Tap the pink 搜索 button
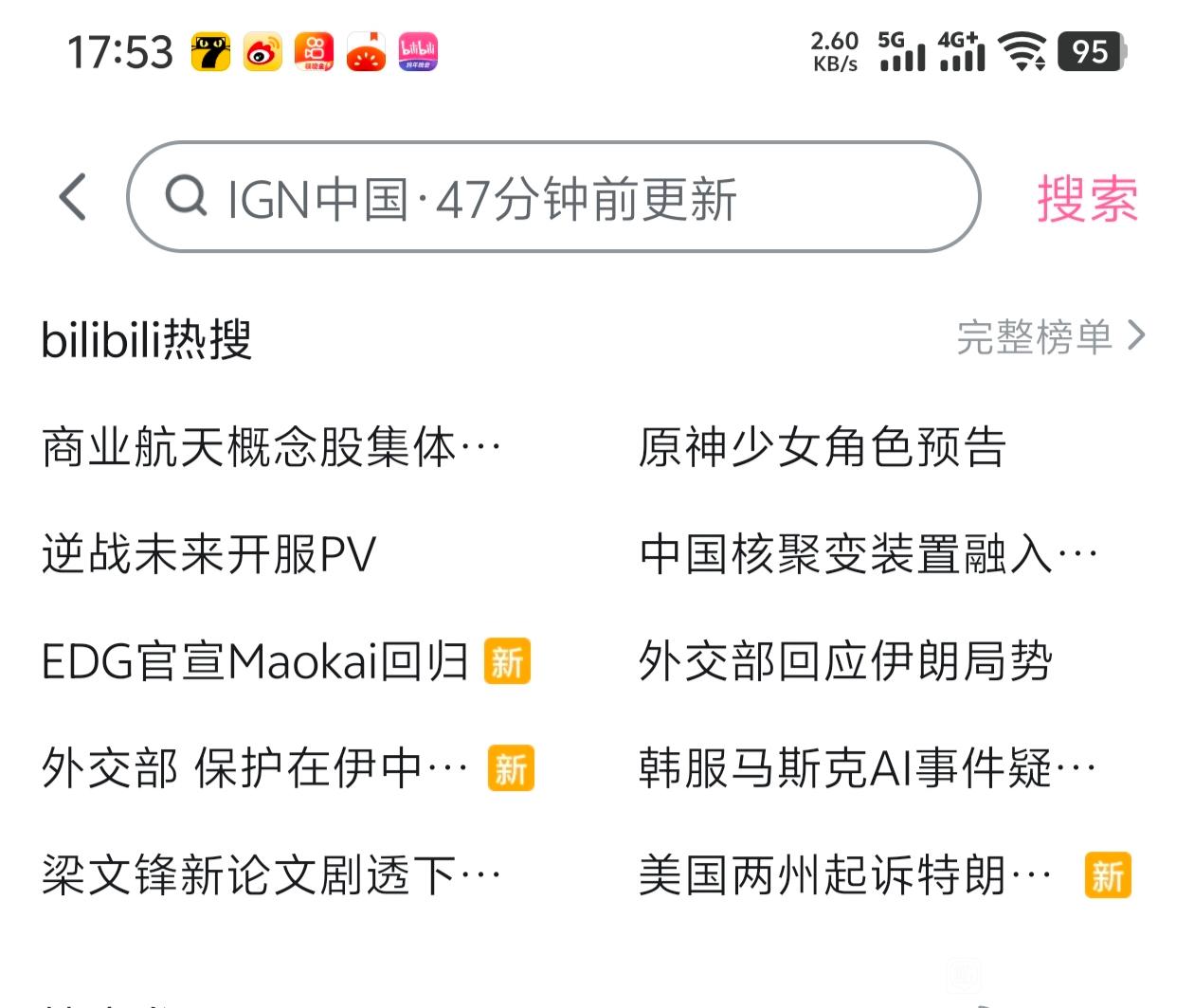Viewport: 1194px width, 1008px height. tap(1087, 198)
